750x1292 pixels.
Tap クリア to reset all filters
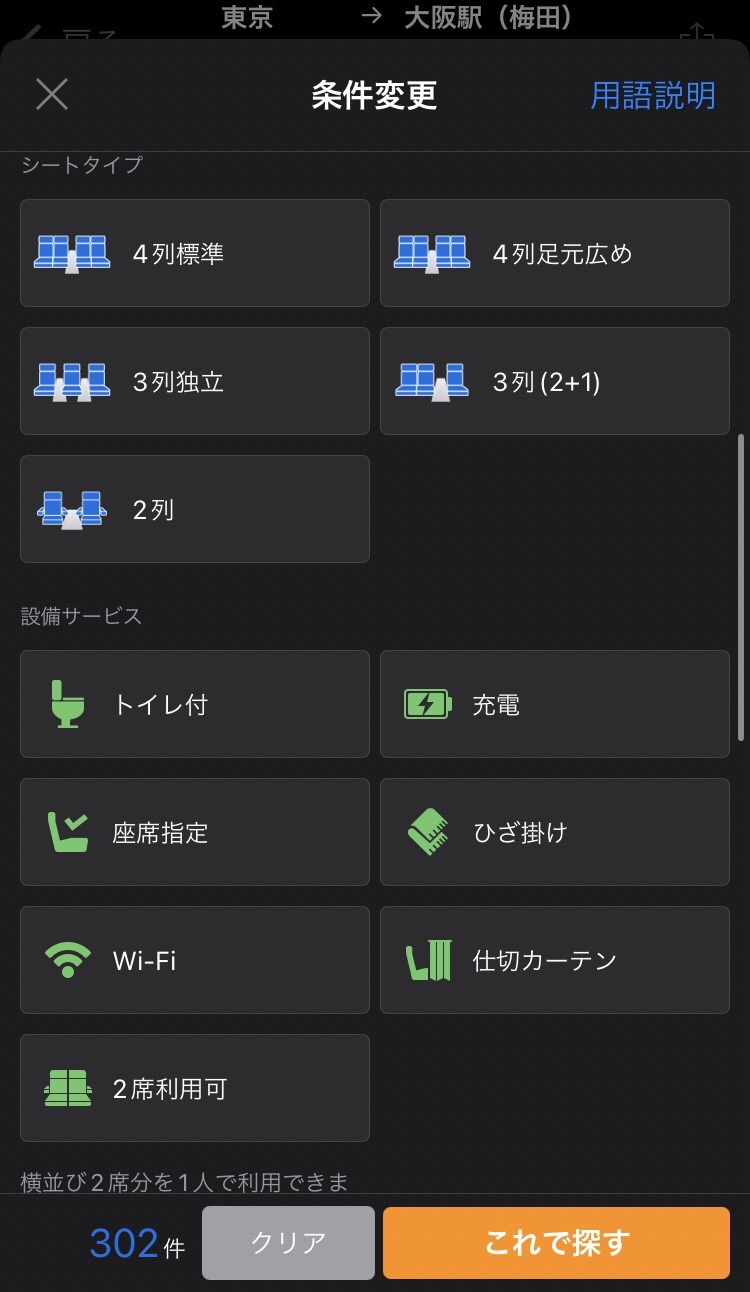tap(288, 1242)
